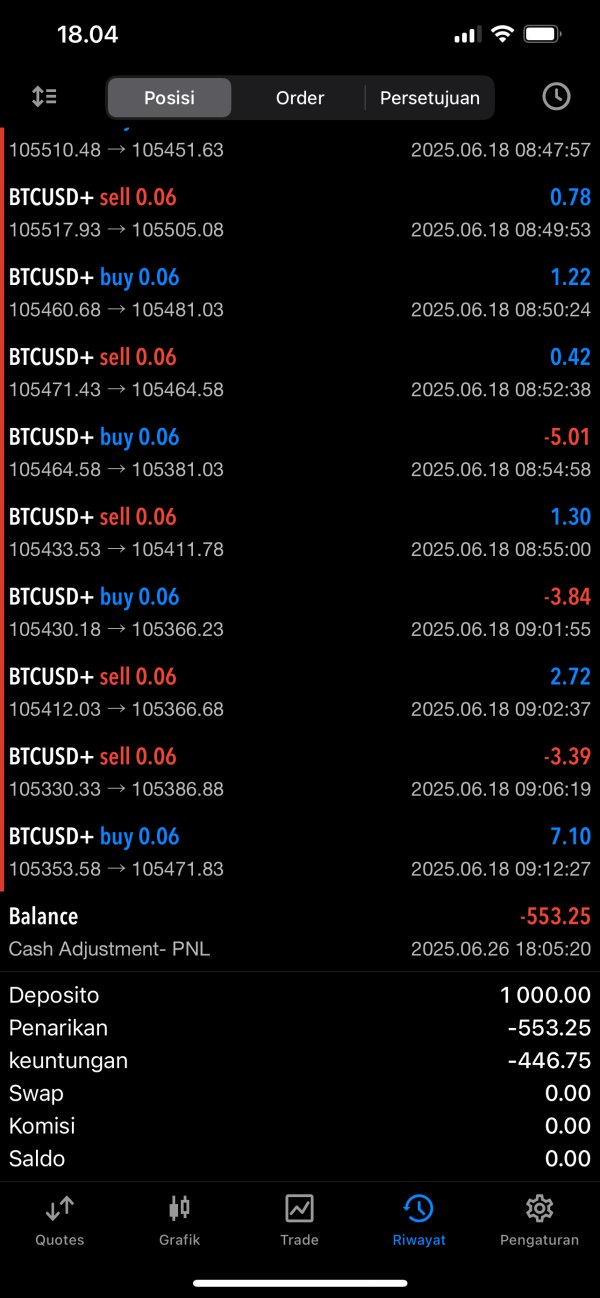Expand the buy trade with 7.10 profit
600x1298 pixels.
300,852
